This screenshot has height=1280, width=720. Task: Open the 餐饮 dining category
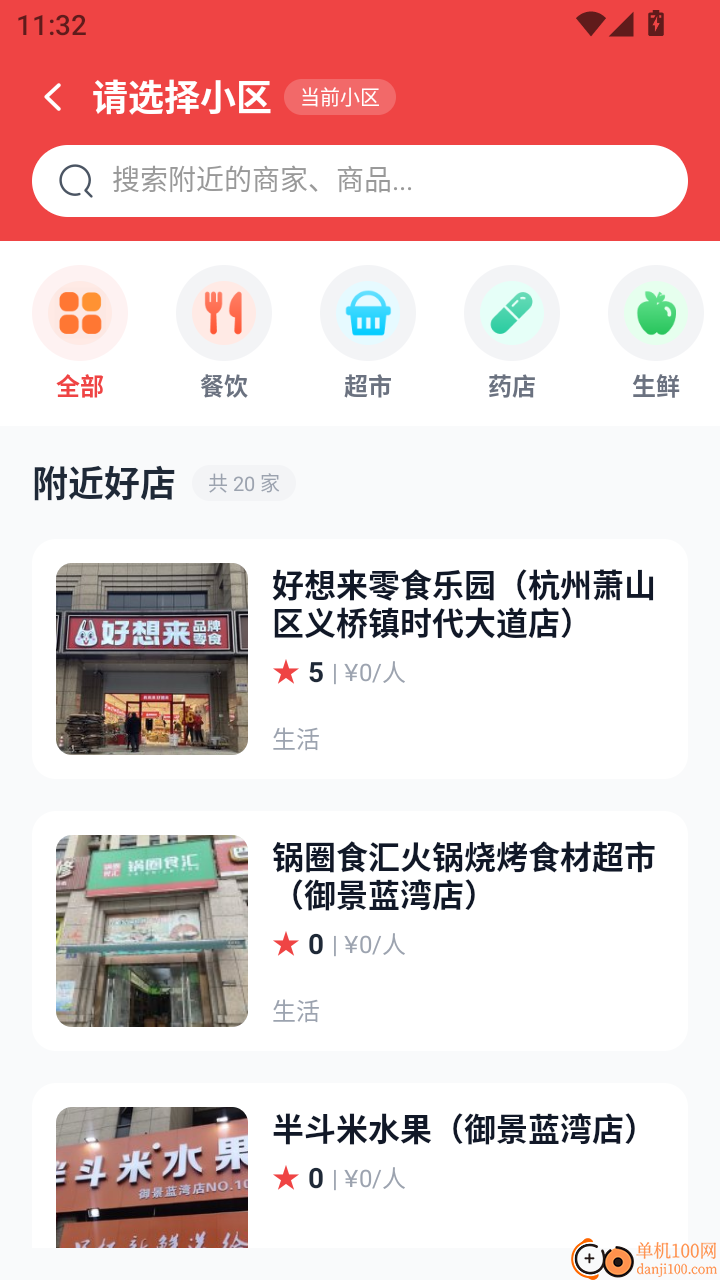pos(224,312)
